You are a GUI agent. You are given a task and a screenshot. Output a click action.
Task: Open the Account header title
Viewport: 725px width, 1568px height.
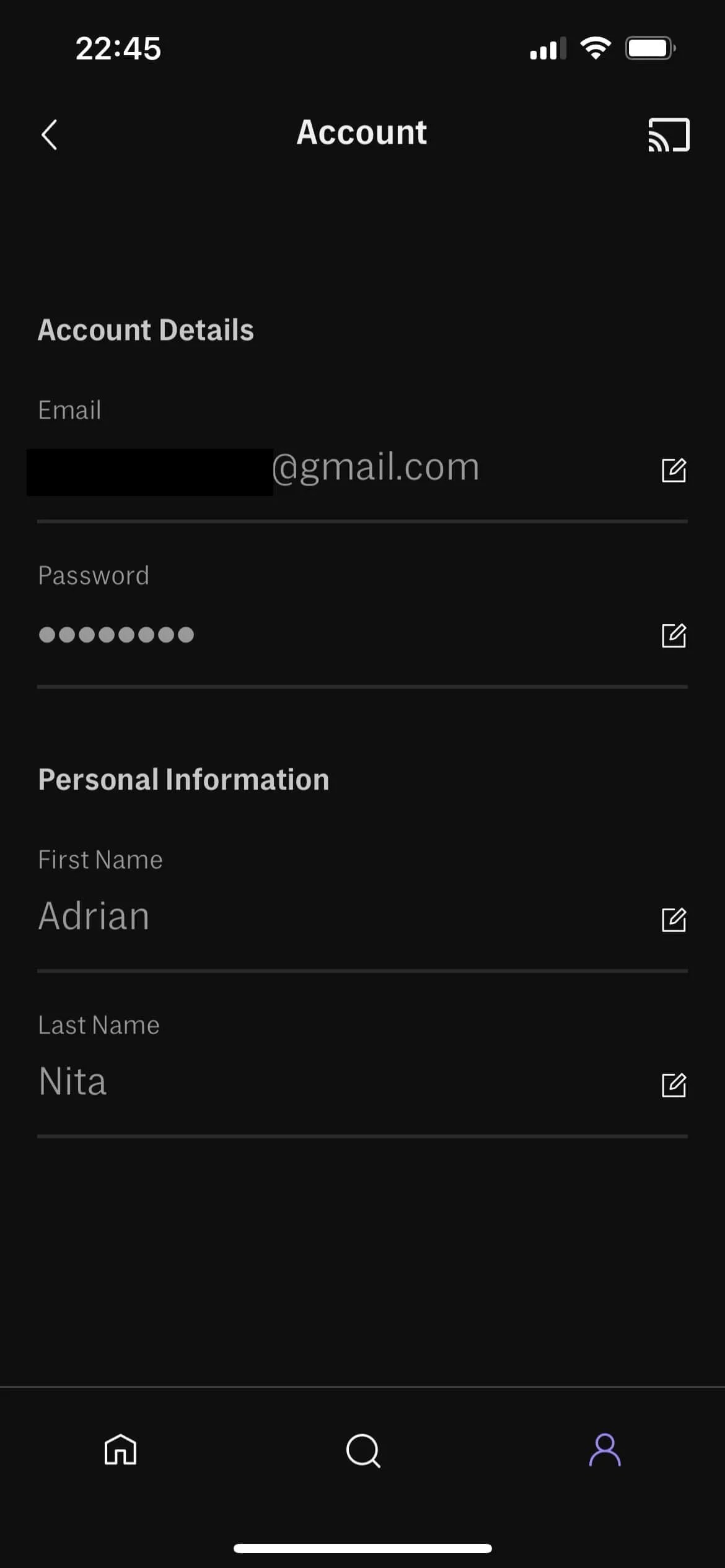[x=362, y=133]
